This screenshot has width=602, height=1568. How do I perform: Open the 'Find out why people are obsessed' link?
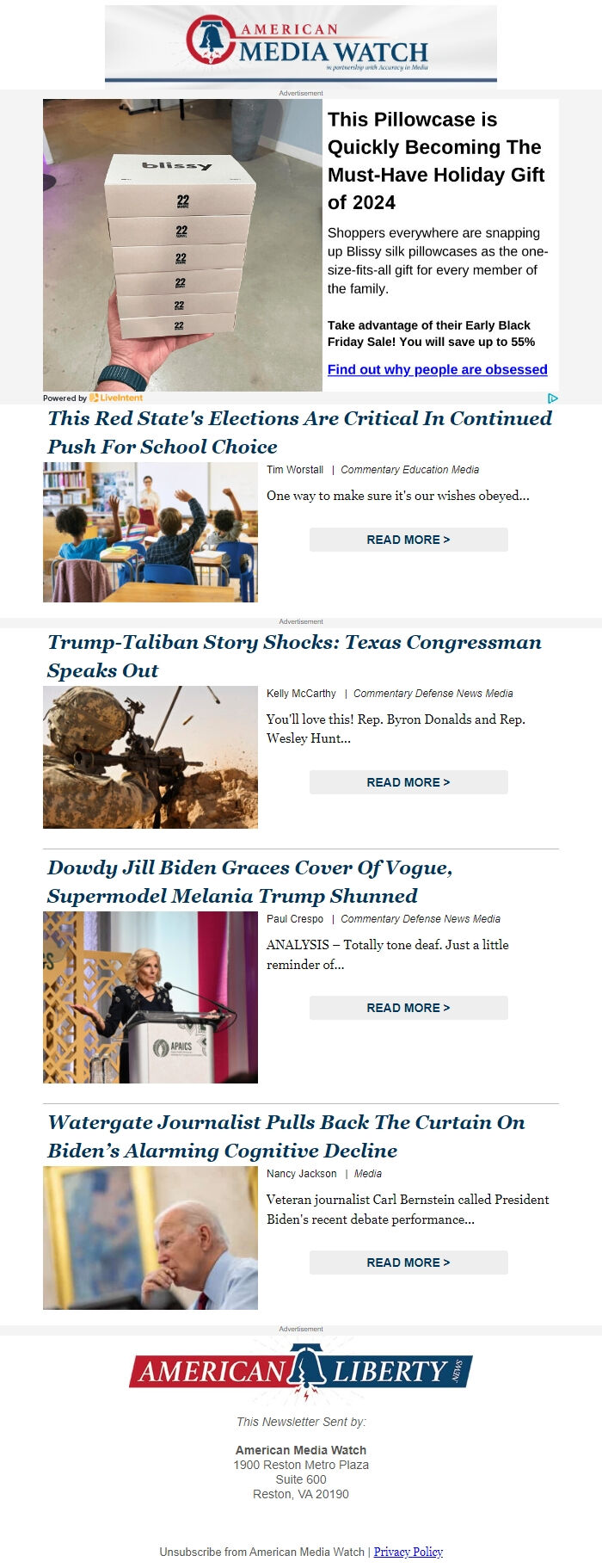point(437,369)
